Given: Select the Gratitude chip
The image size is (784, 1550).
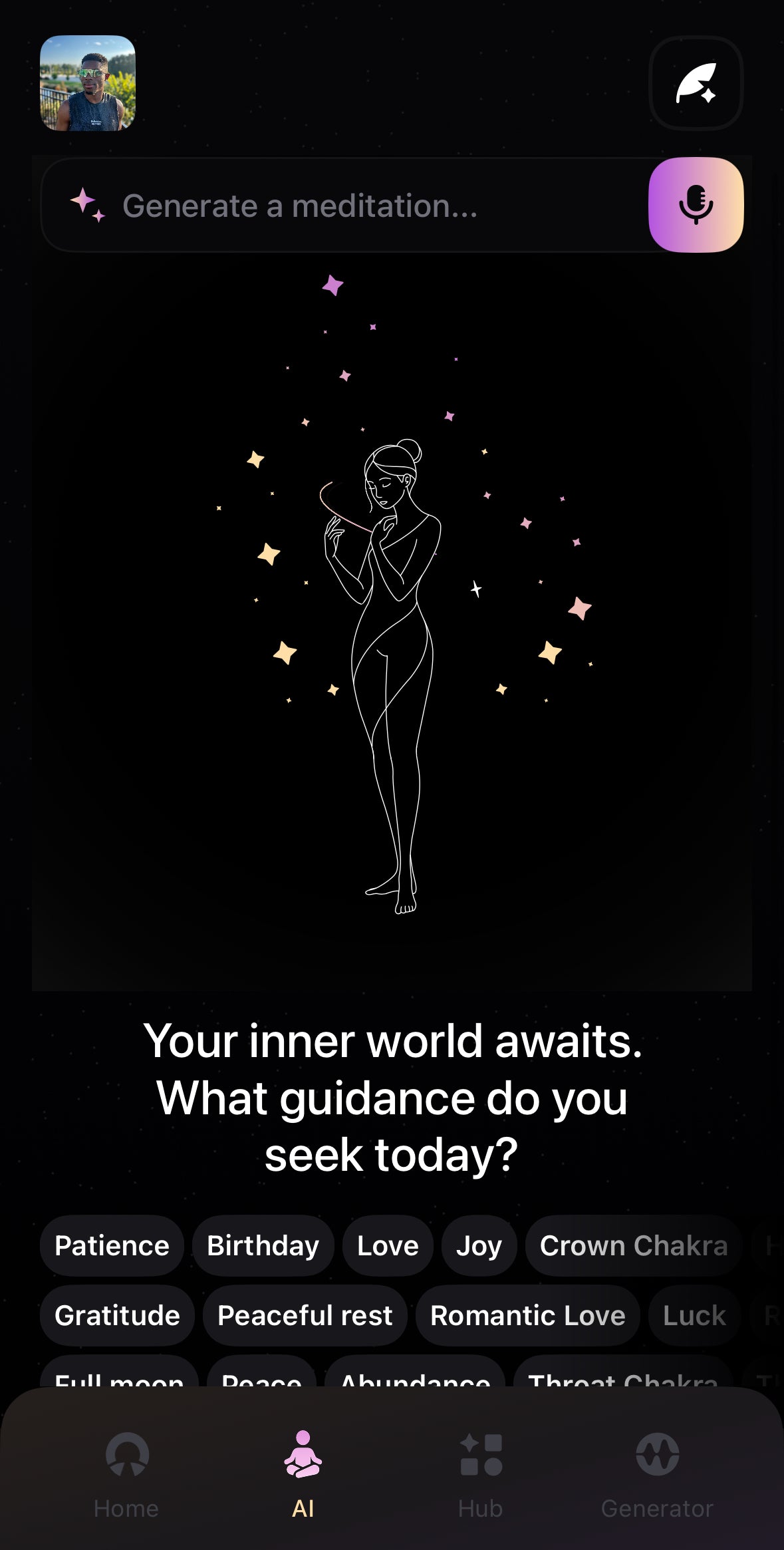Looking at the screenshot, I should [x=117, y=1315].
